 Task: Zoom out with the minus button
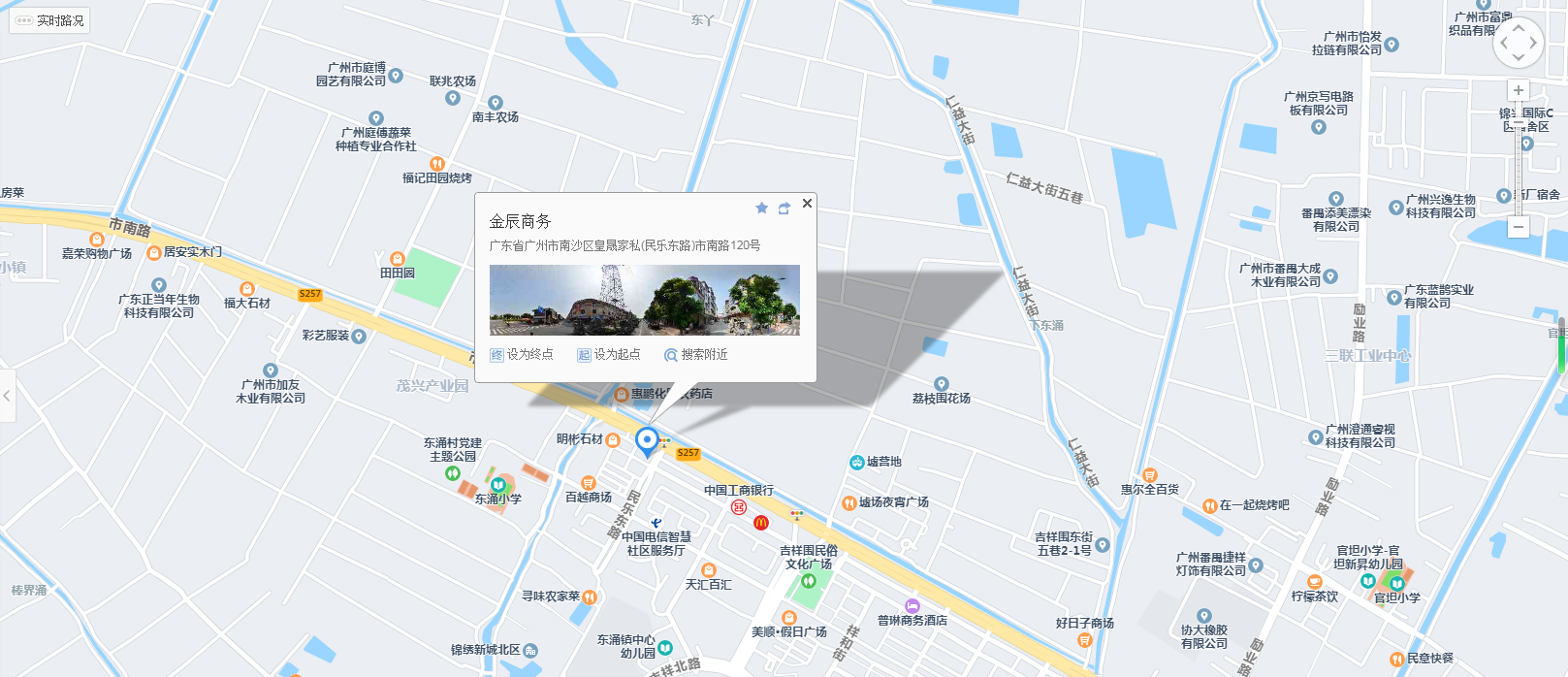click(x=1519, y=227)
